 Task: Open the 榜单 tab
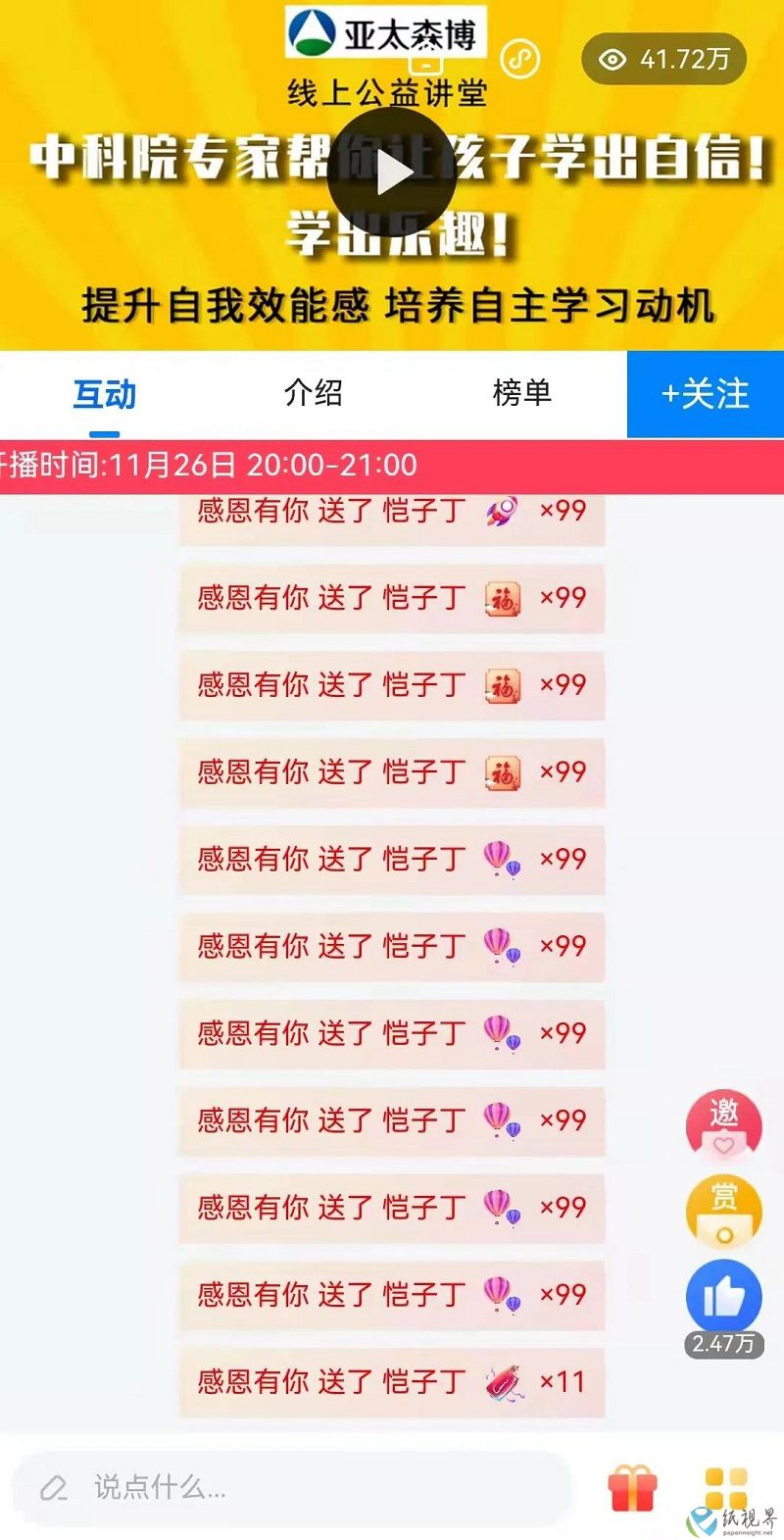(522, 393)
